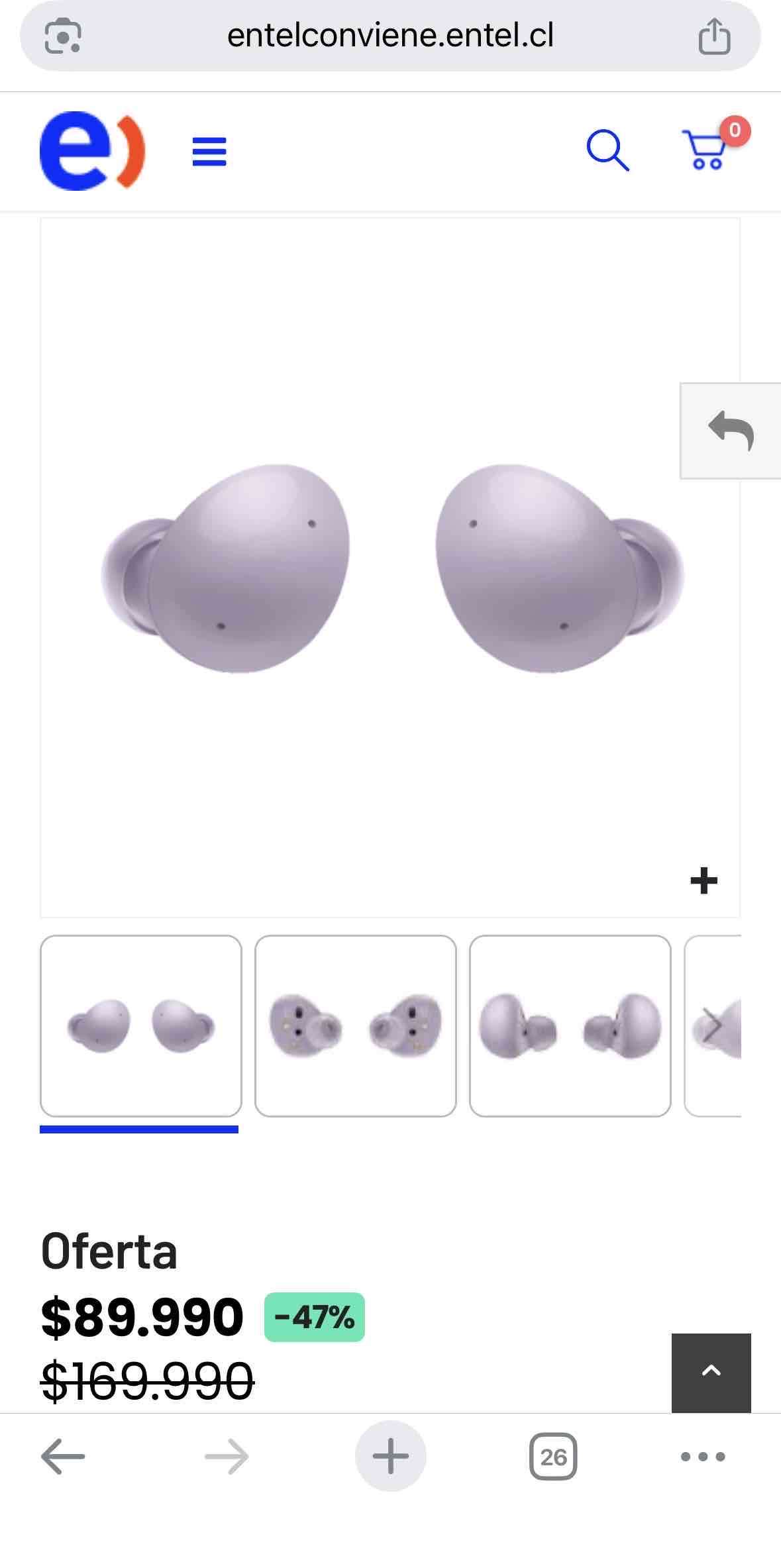This screenshot has height=1568, width=781.
Task: Tap the Entel logo to go home
Action: tap(92, 151)
